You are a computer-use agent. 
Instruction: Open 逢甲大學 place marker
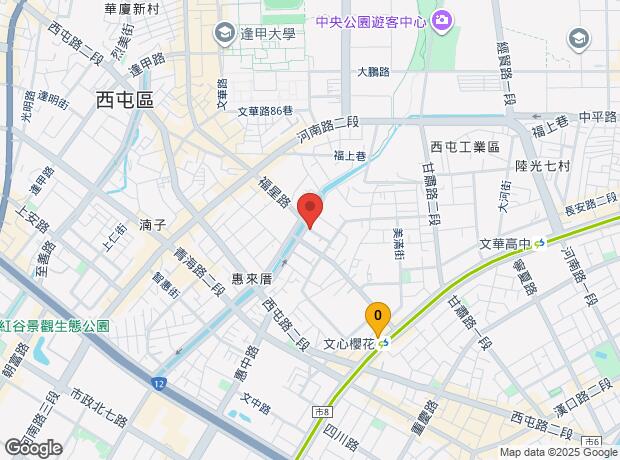(223, 36)
